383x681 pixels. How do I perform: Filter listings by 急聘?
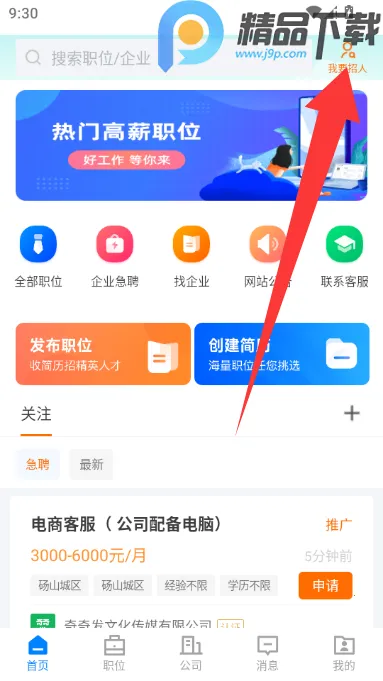[38, 465]
